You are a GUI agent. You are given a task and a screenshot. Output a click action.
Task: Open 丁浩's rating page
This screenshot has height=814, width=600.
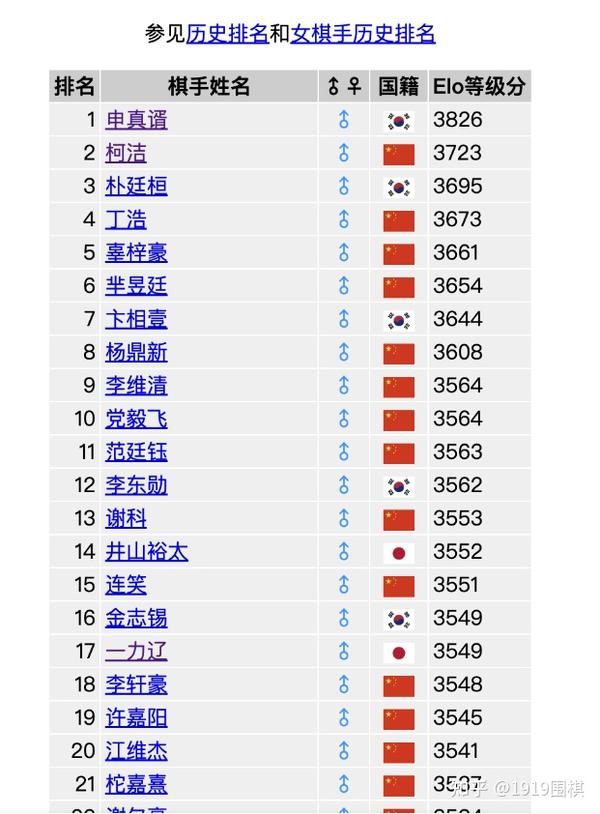pyautogui.click(x=126, y=219)
